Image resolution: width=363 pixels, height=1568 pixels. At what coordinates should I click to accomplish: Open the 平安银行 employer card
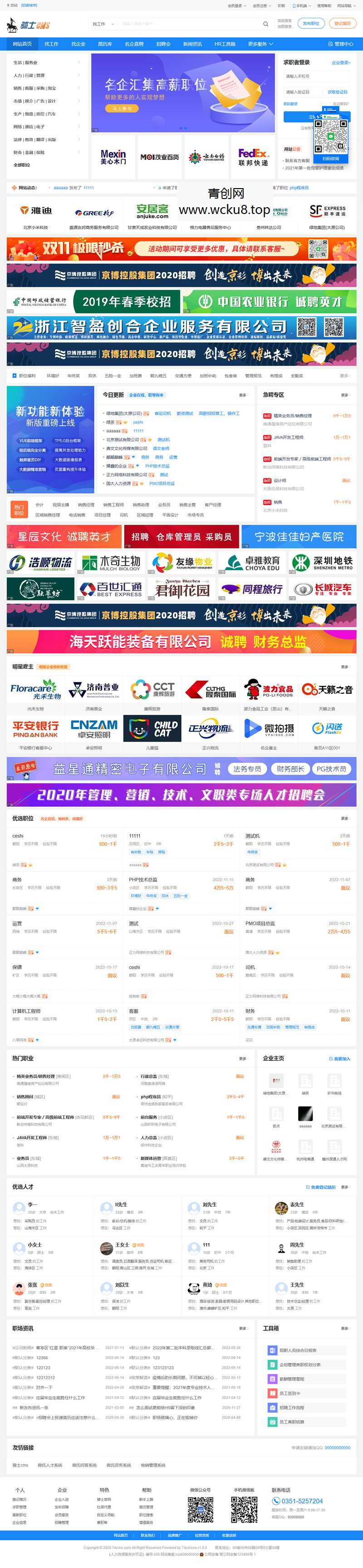coord(35,729)
